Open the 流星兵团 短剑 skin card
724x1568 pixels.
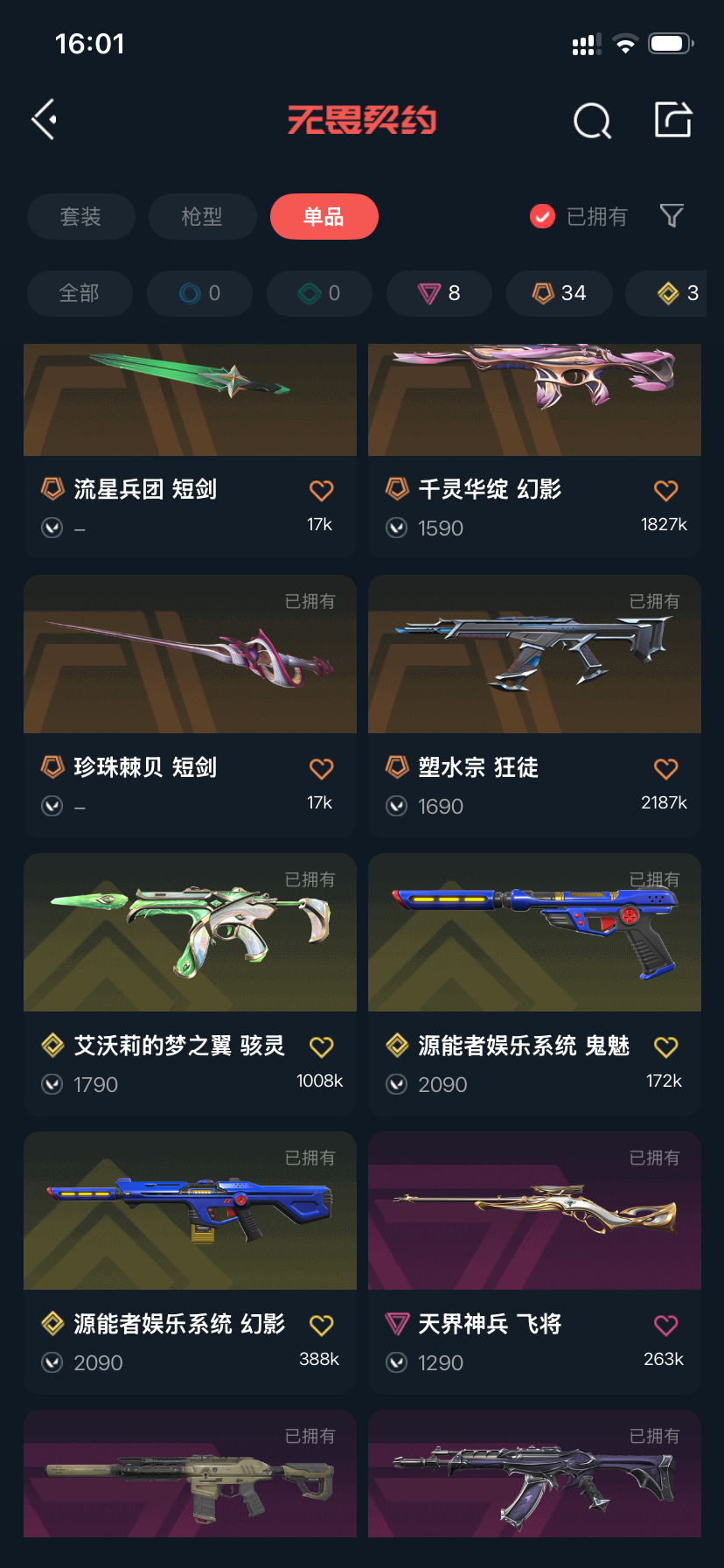coord(190,451)
